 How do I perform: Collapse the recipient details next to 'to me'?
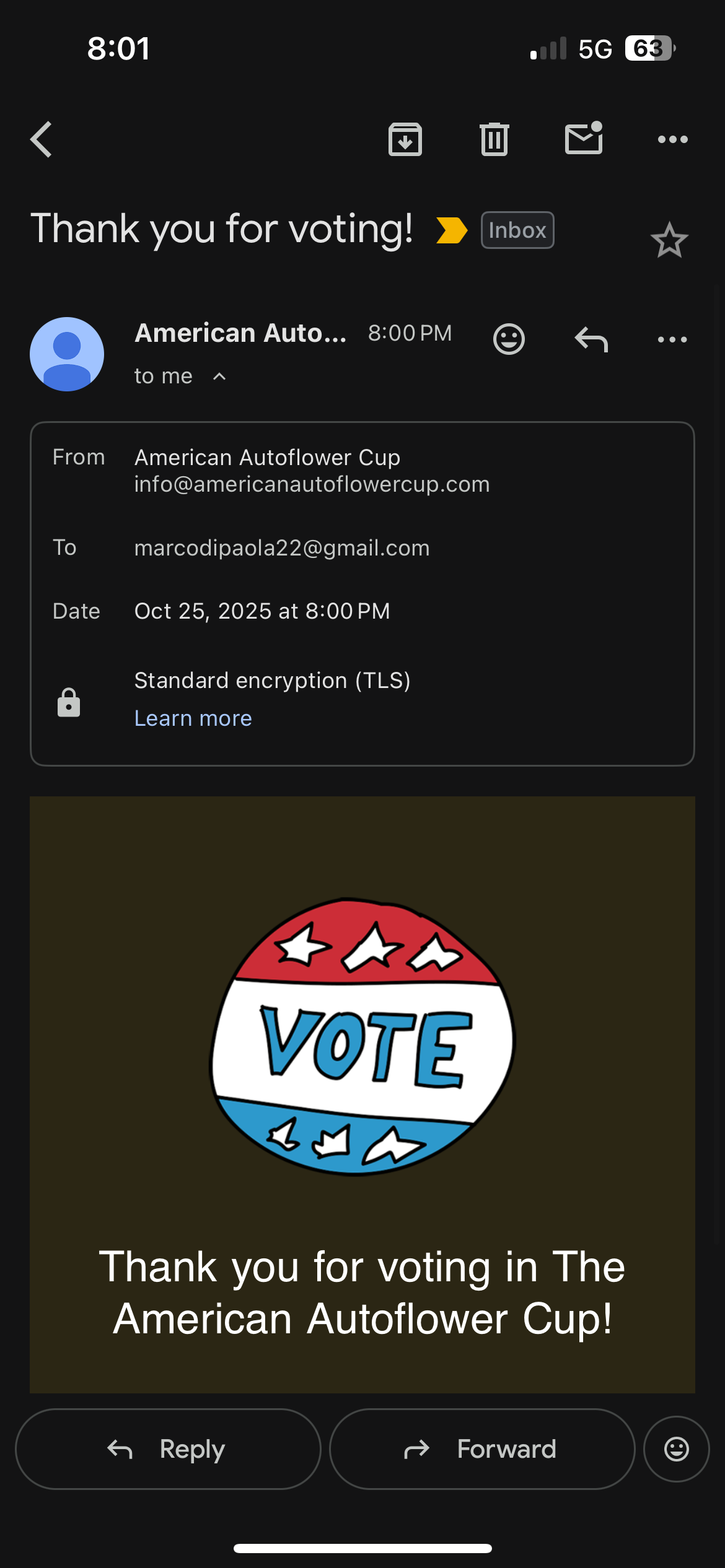[219, 376]
